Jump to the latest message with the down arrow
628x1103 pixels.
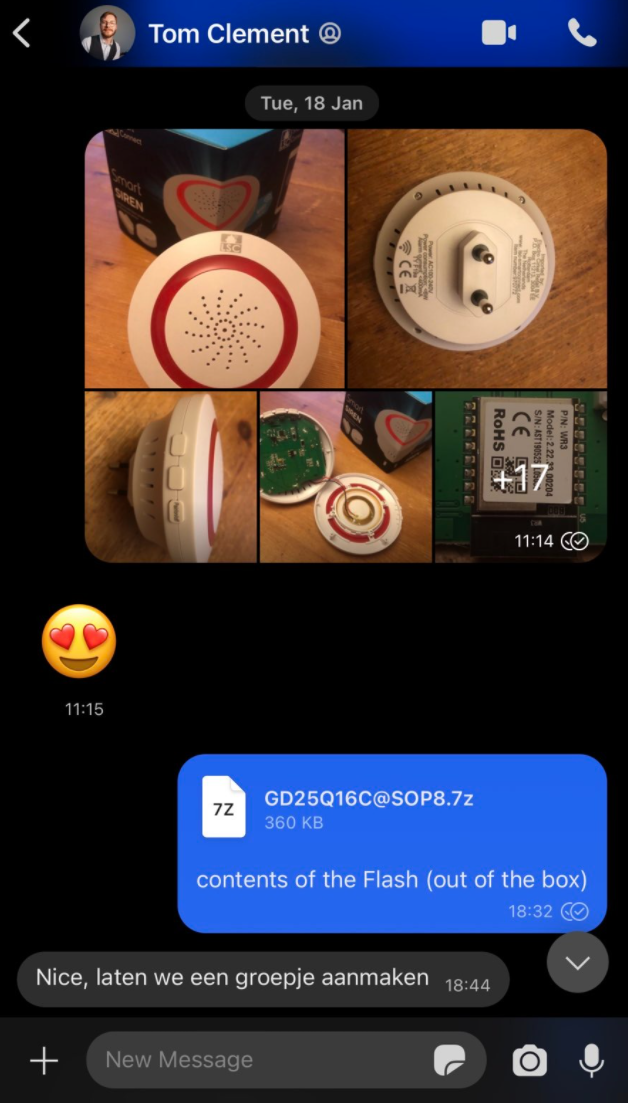(577, 962)
